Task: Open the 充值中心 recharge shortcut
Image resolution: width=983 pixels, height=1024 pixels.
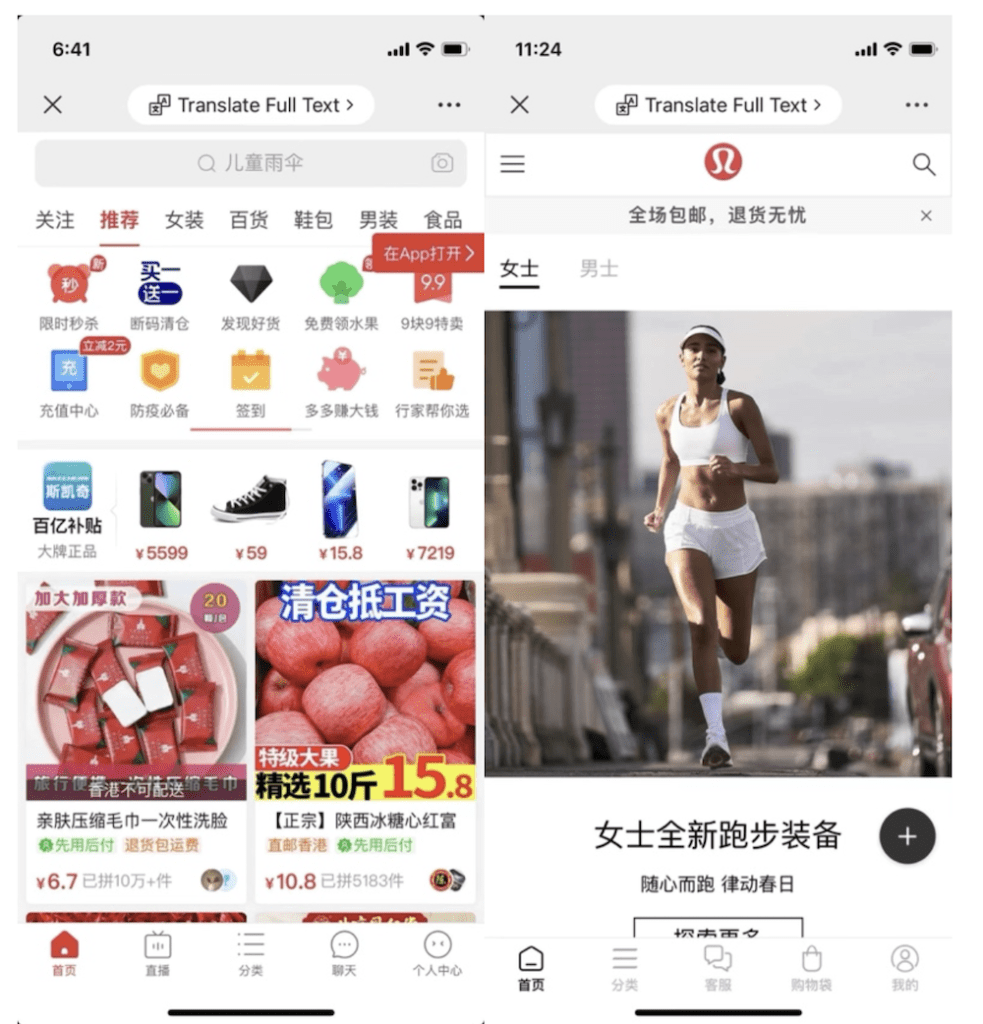Action: point(69,383)
